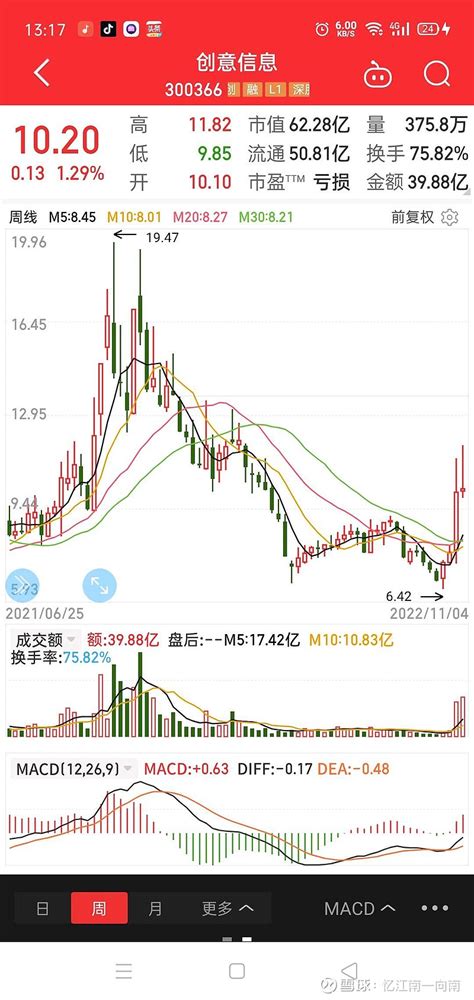Open the search magnifier icon
474x1000 pixels.
click(x=437, y=73)
